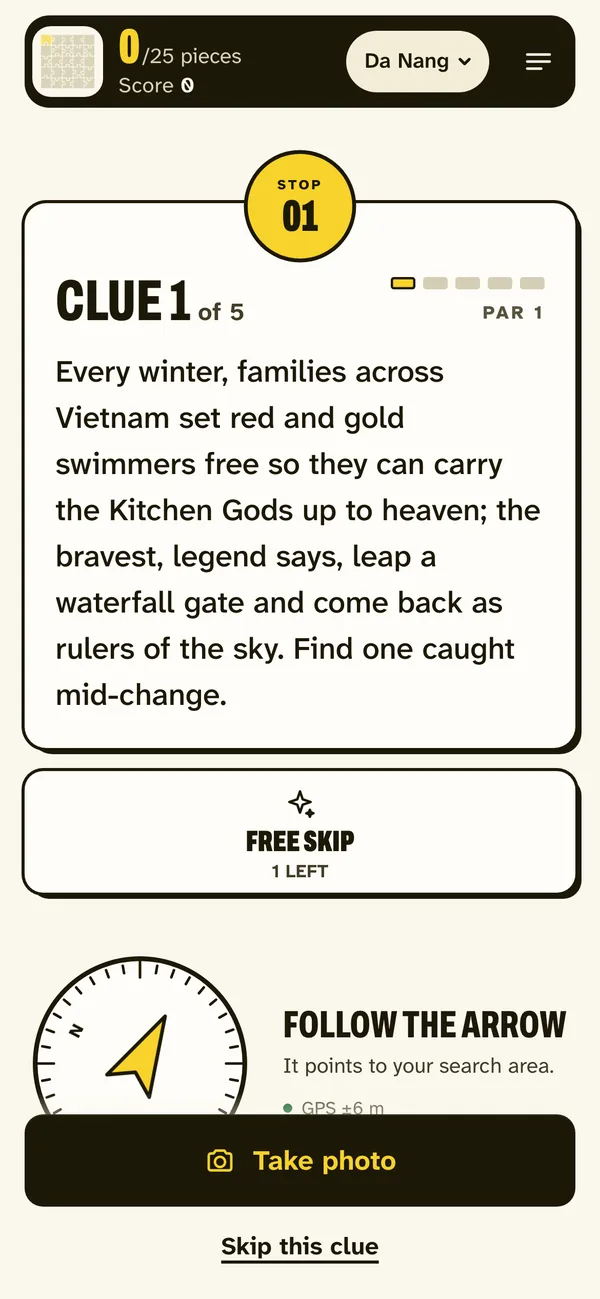Open the puzzle pieces thumbnail

tap(68, 61)
